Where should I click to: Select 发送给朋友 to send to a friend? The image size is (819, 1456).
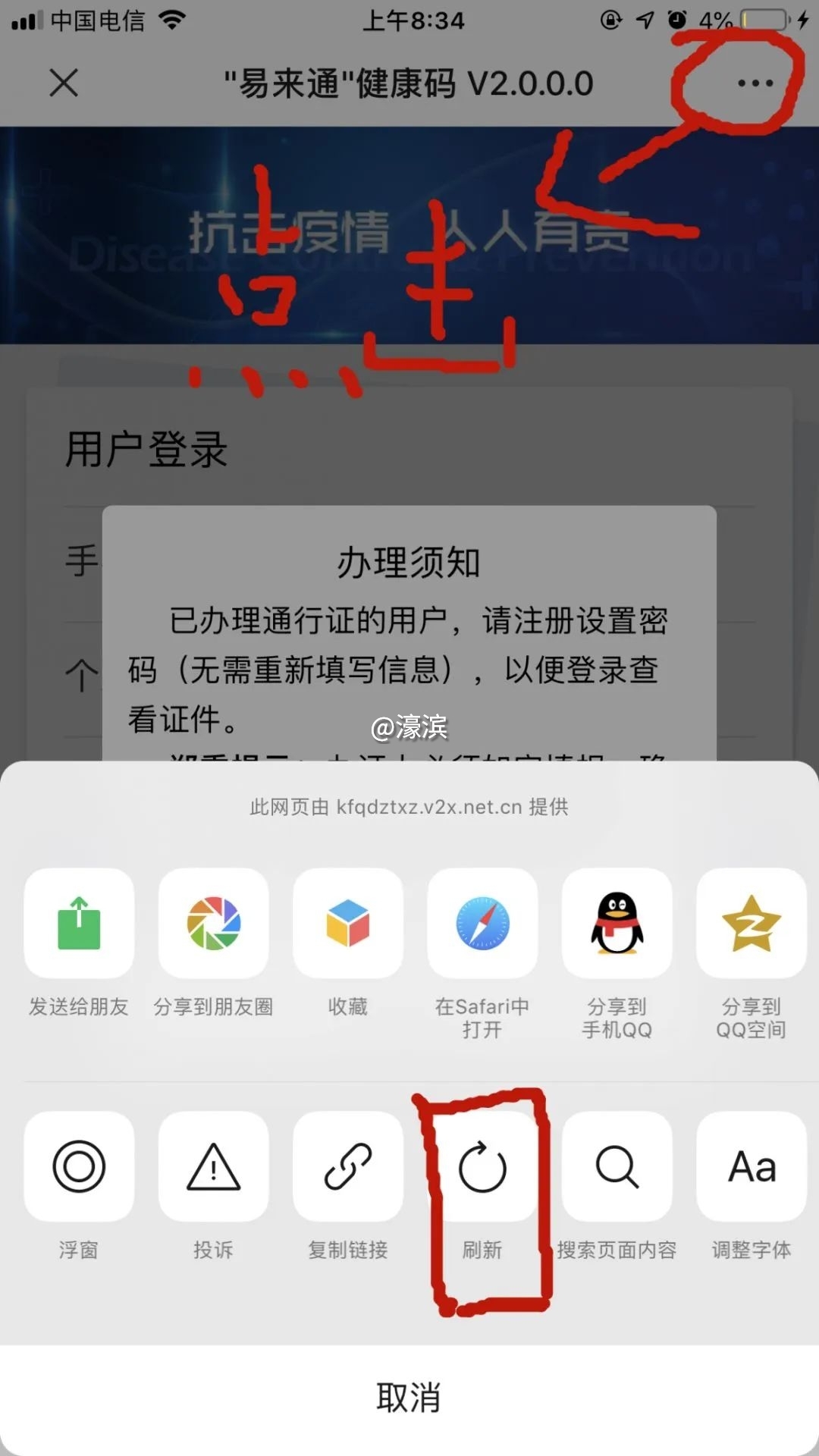coord(79,923)
